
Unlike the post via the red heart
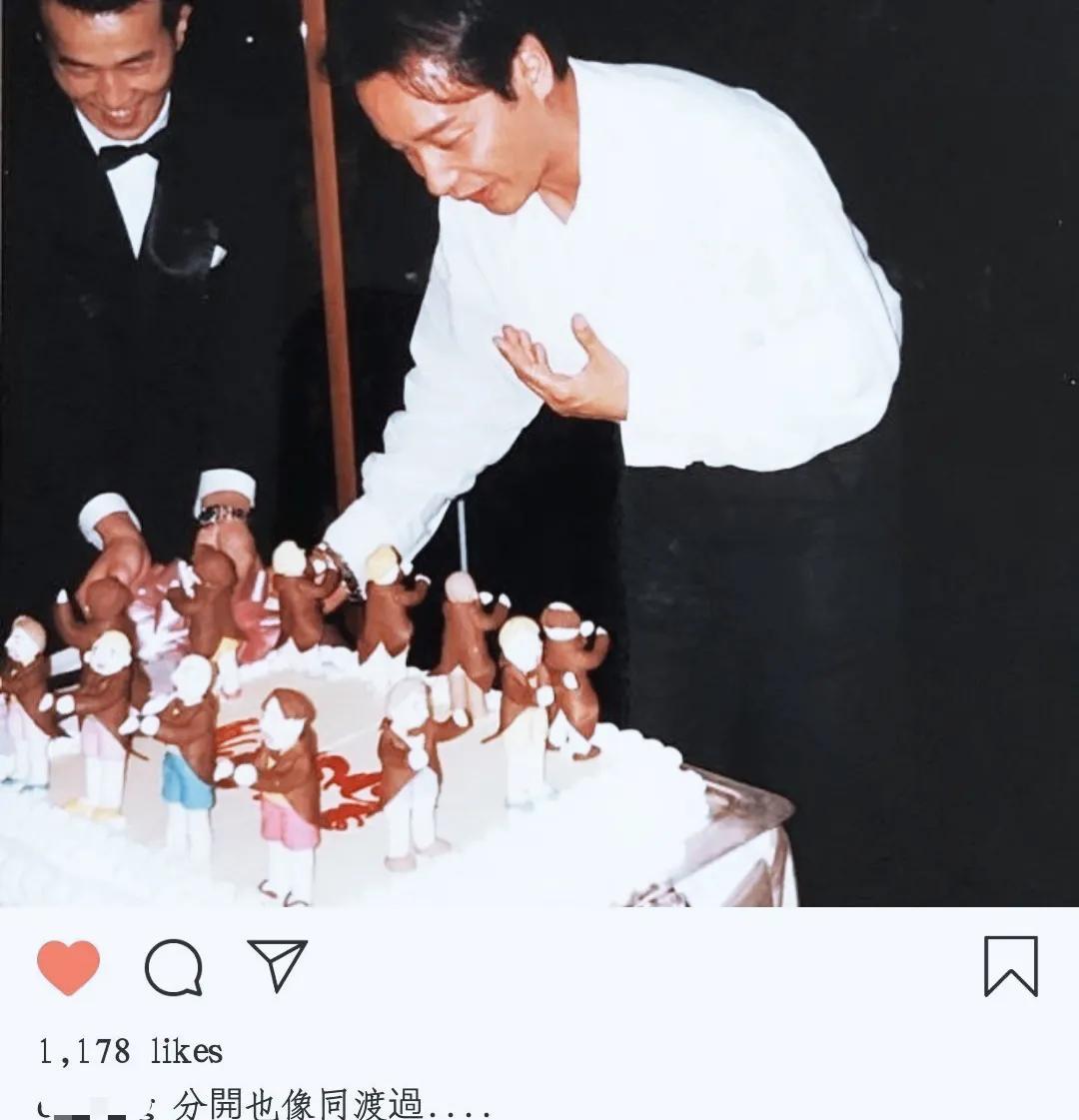click(x=68, y=967)
